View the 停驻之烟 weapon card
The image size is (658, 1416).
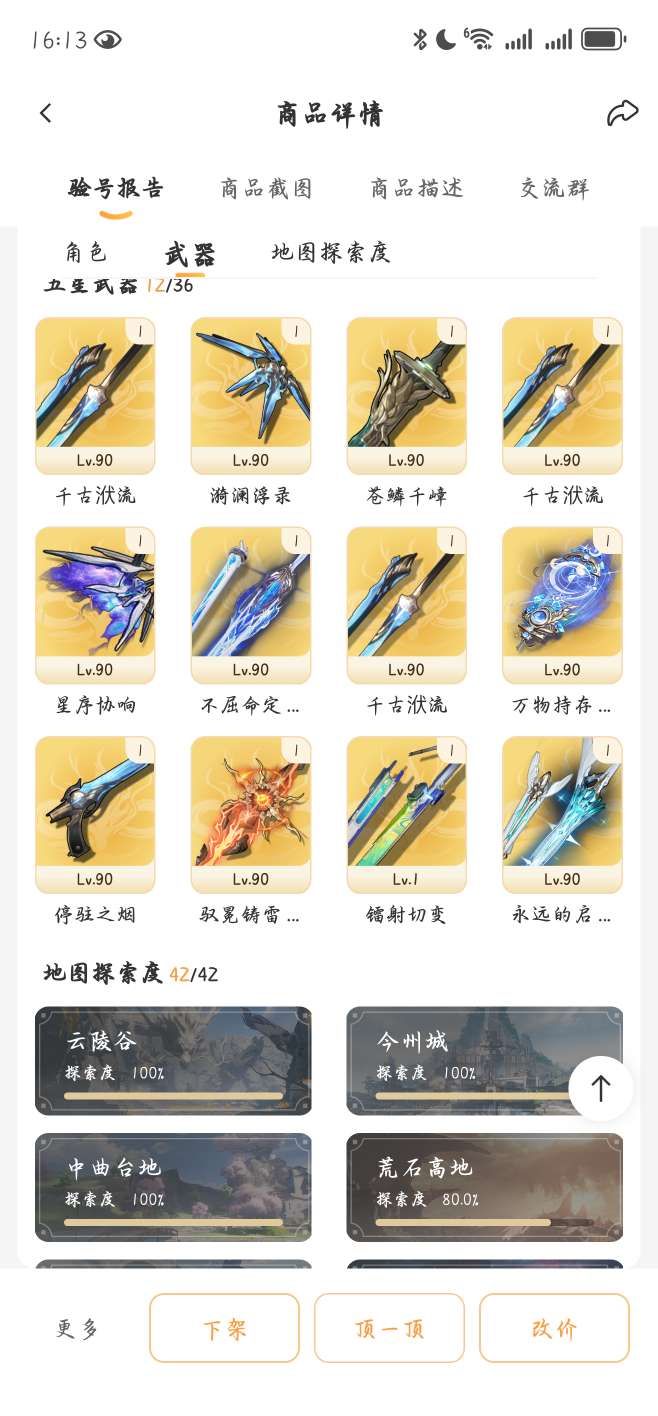pos(95,816)
